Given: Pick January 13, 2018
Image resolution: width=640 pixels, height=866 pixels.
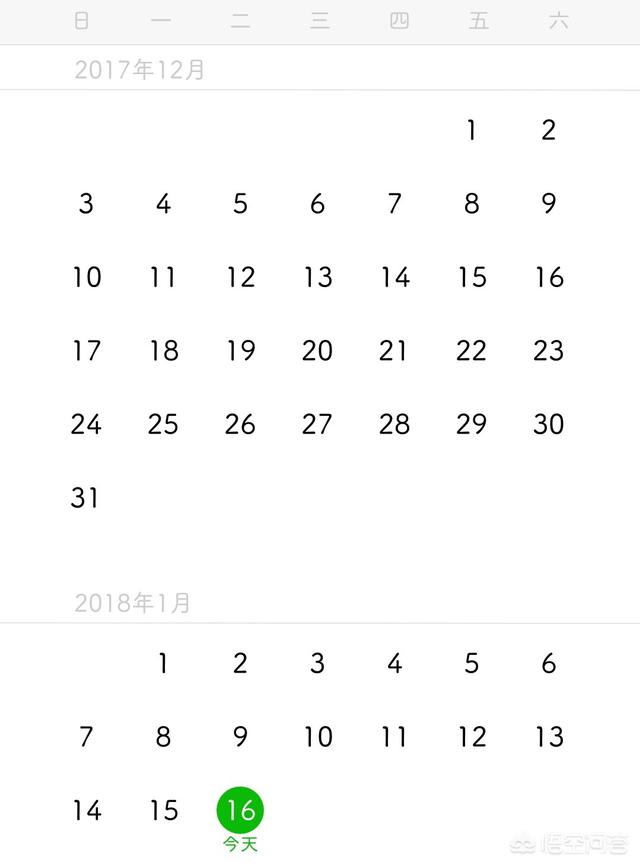Looking at the screenshot, I should tap(548, 737).
